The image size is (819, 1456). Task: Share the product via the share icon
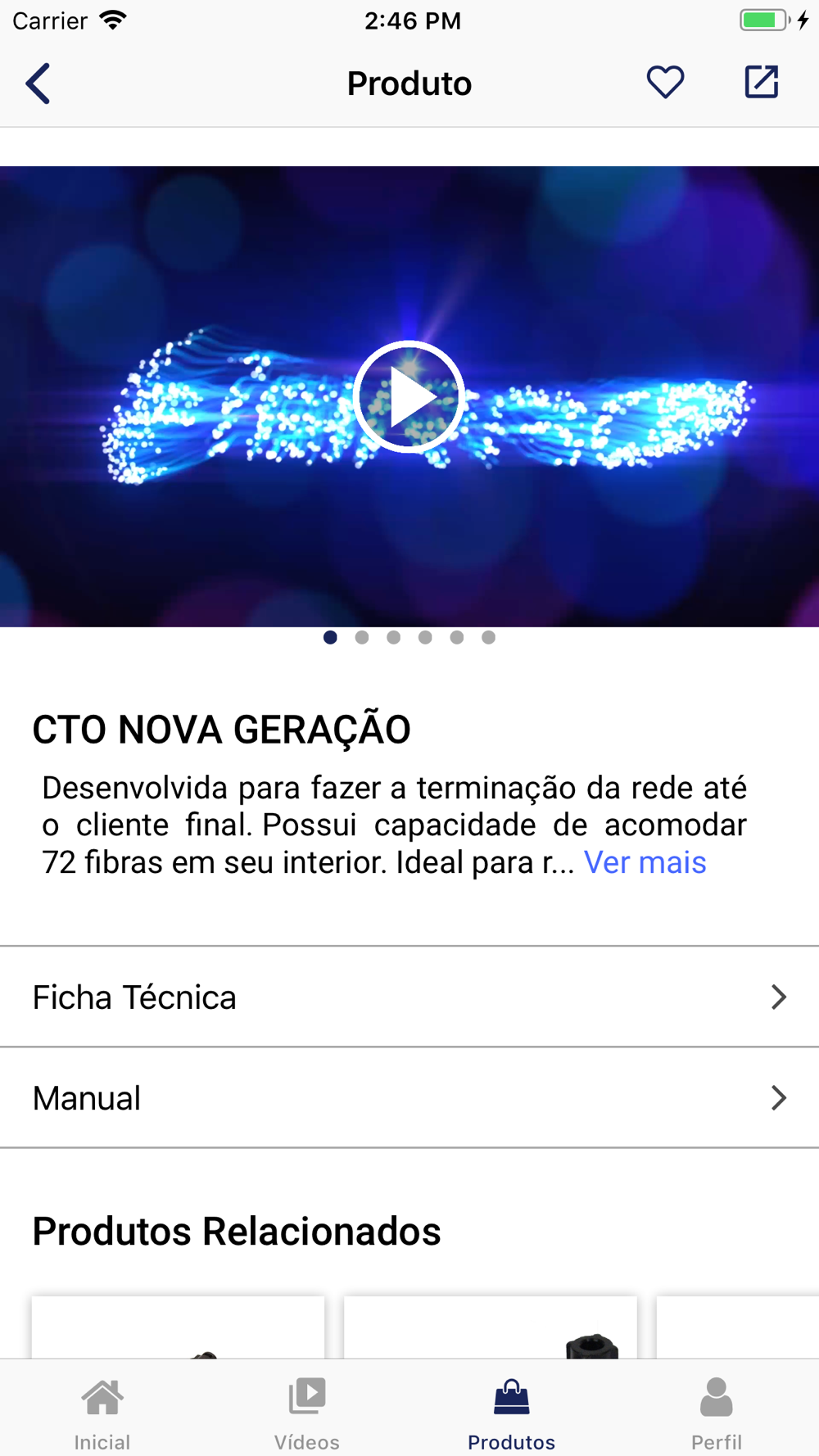761,83
